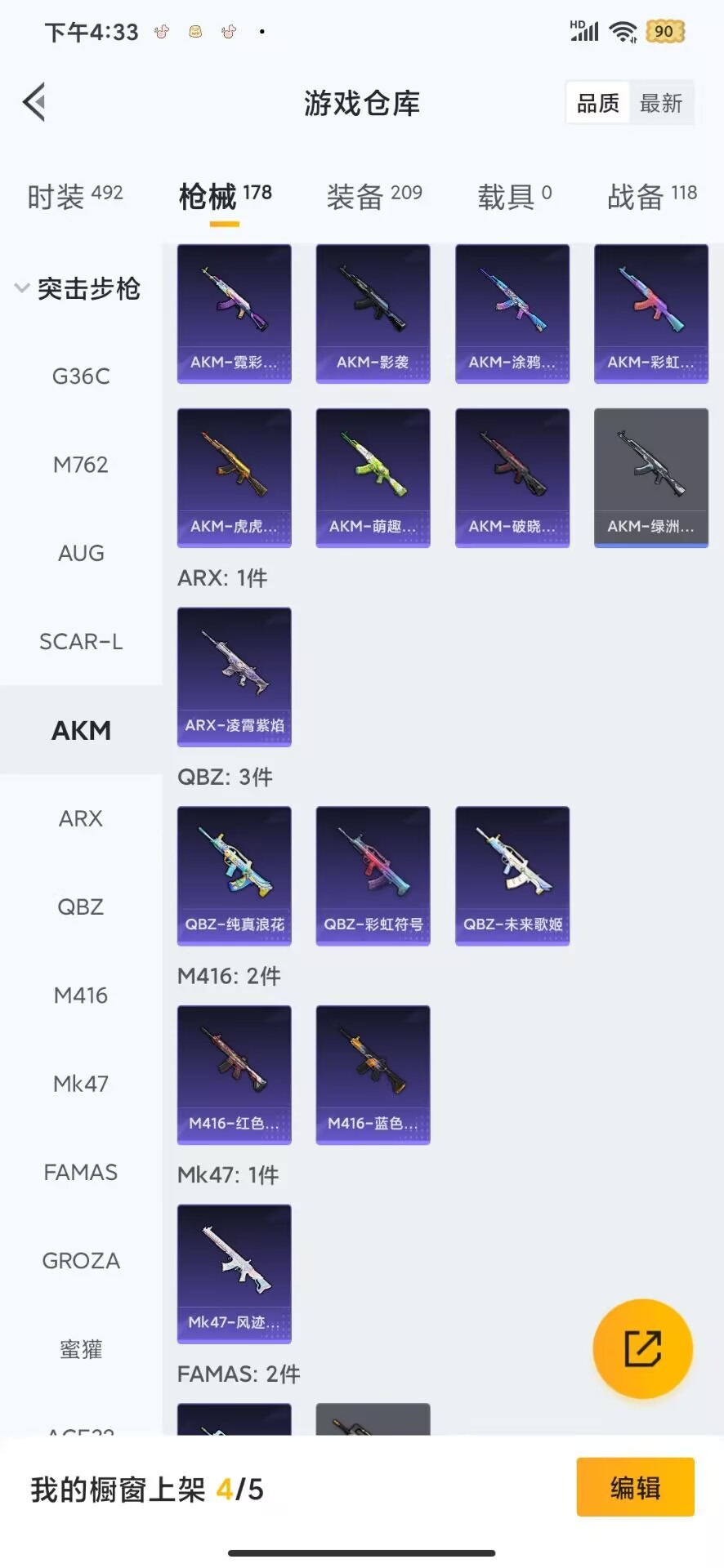View the QBZ-彩虹符号 skin
The image size is (724, 1568).
click(x=373, y=875)
